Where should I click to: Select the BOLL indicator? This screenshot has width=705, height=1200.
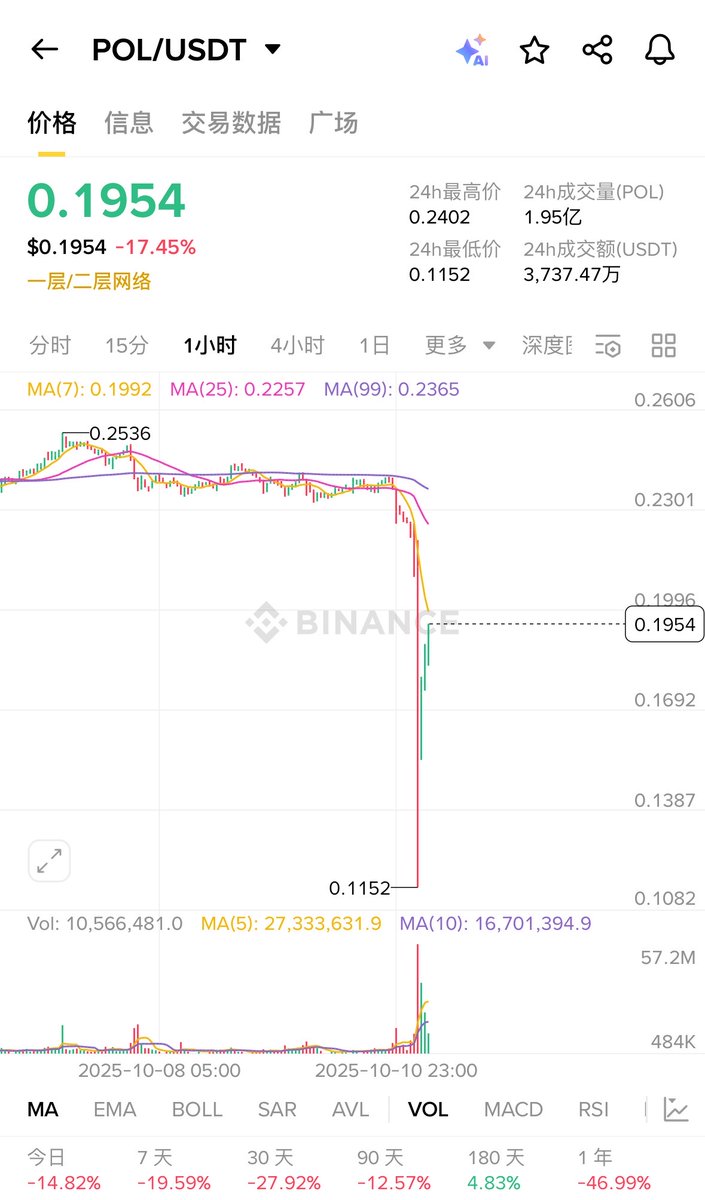coord(197,1109)
